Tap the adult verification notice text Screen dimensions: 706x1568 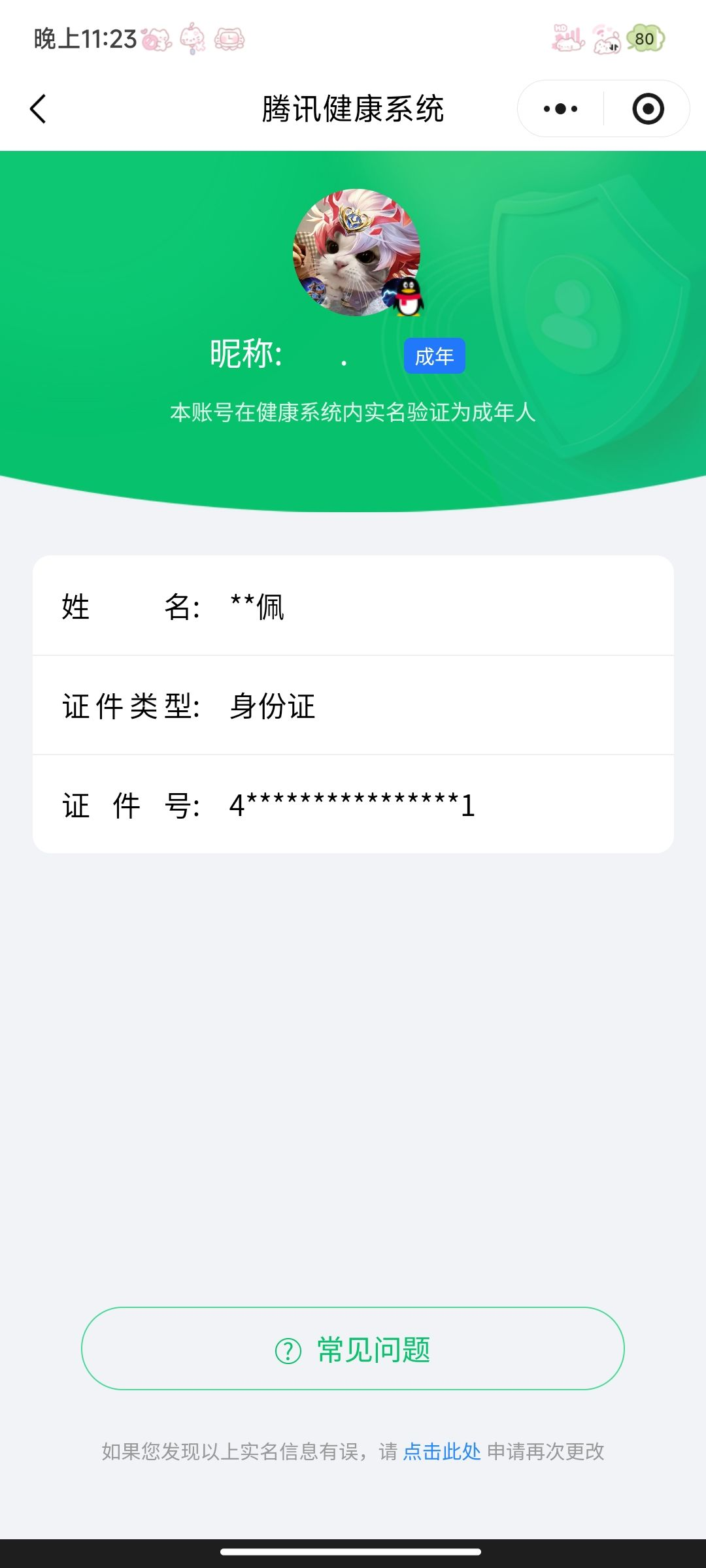coord(353,412)
